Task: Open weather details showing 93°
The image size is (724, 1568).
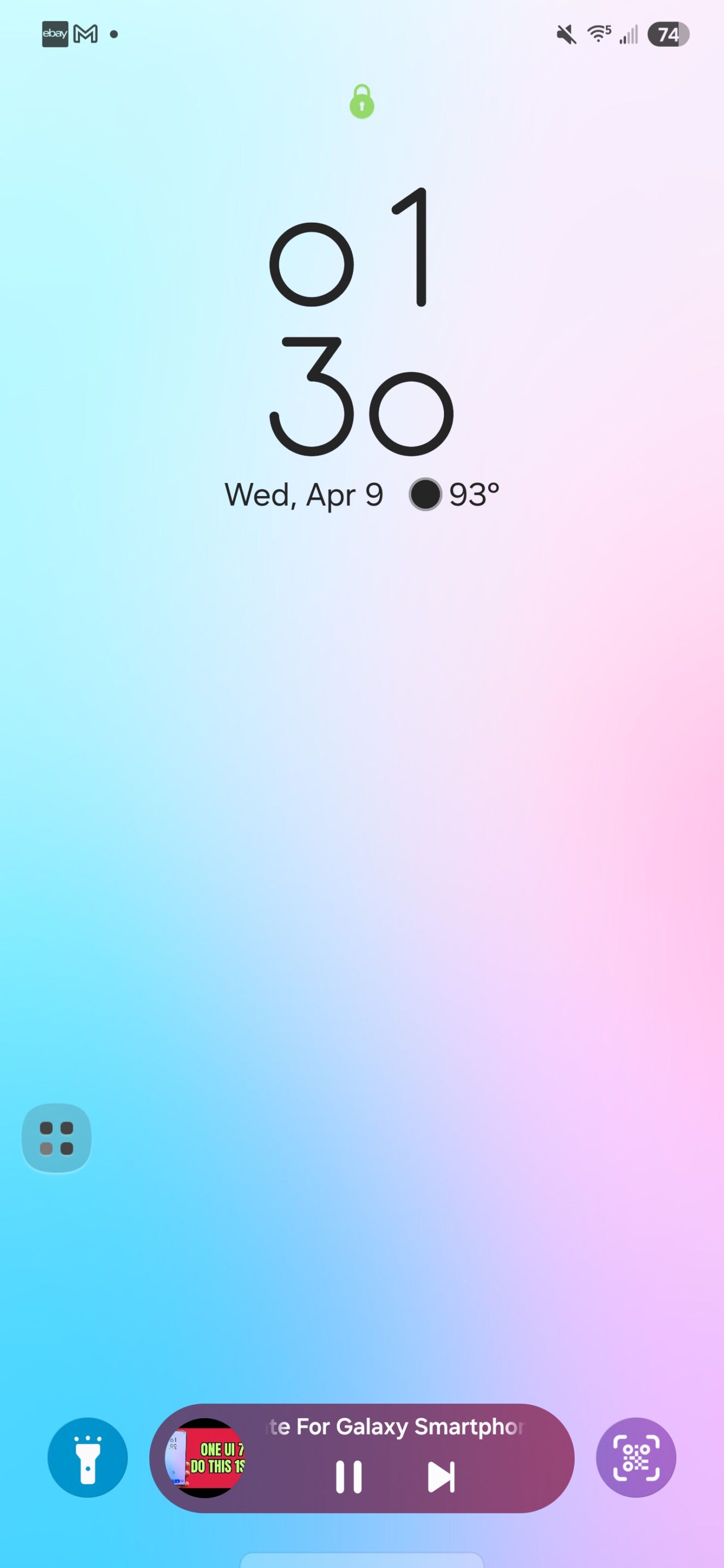Action: 454,494
